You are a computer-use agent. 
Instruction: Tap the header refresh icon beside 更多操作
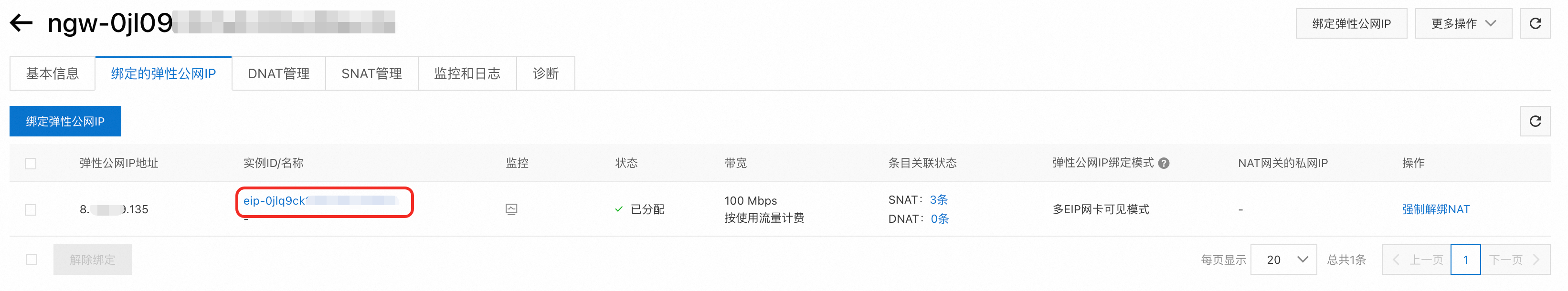(1535, 24)
